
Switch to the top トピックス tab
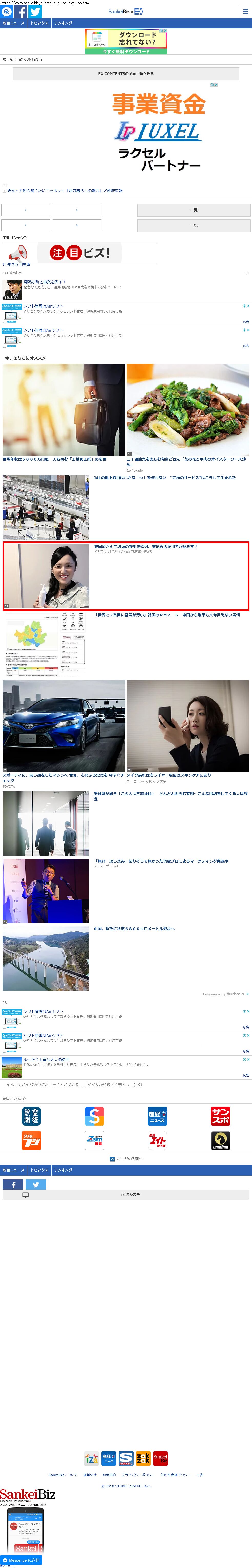[39, 23]
